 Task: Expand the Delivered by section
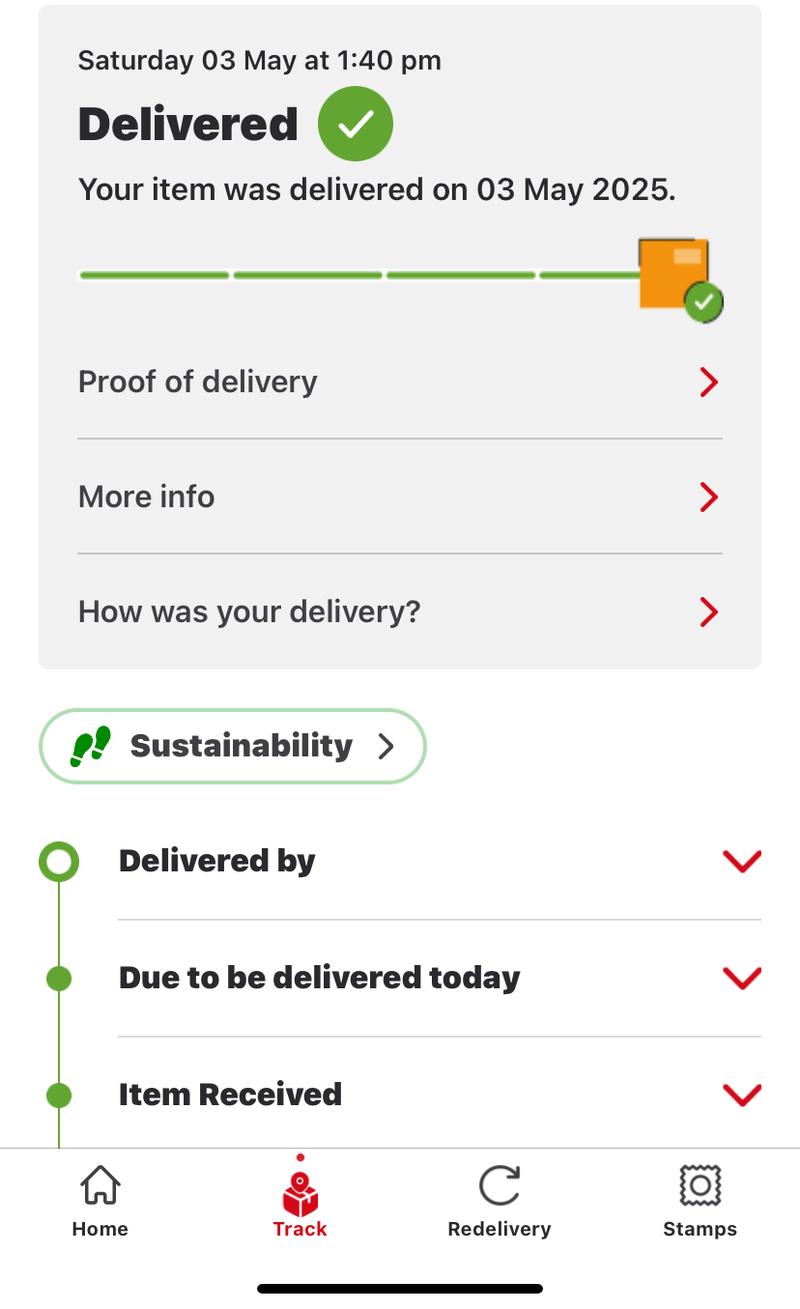point(439,861)
